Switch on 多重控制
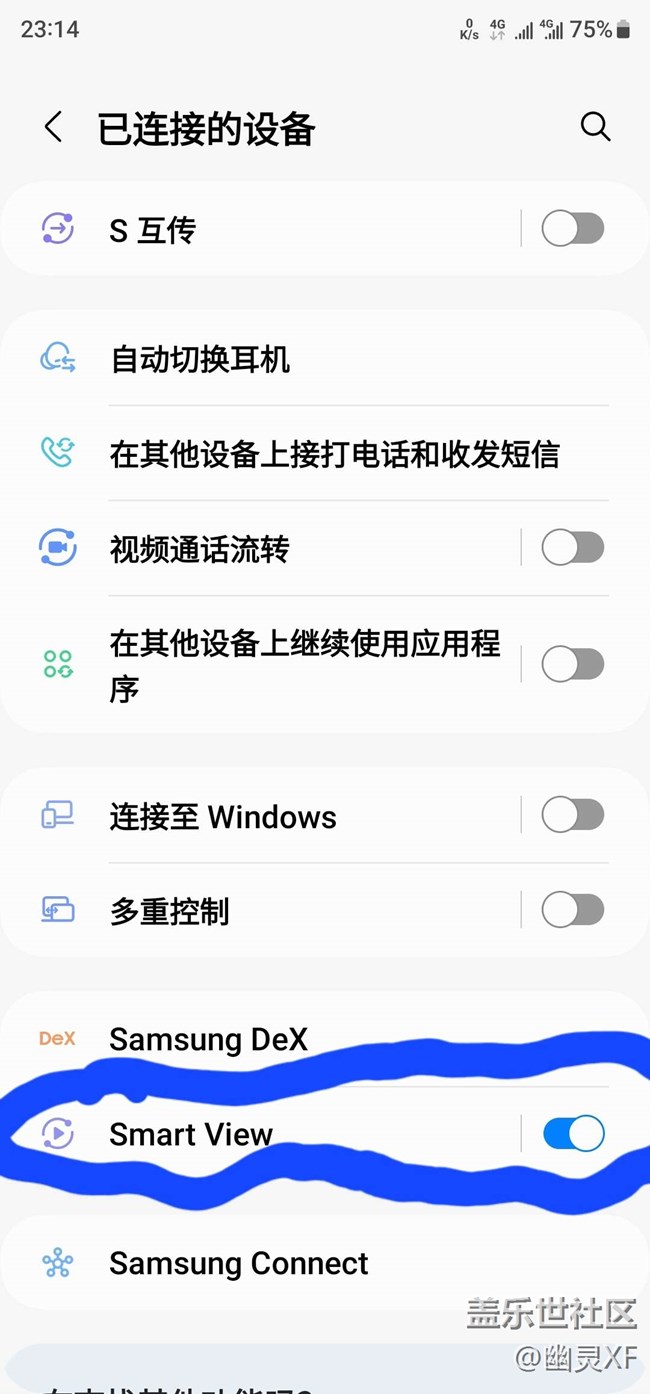The height and width of the screenshot is (1394, 650). point(572,910)
